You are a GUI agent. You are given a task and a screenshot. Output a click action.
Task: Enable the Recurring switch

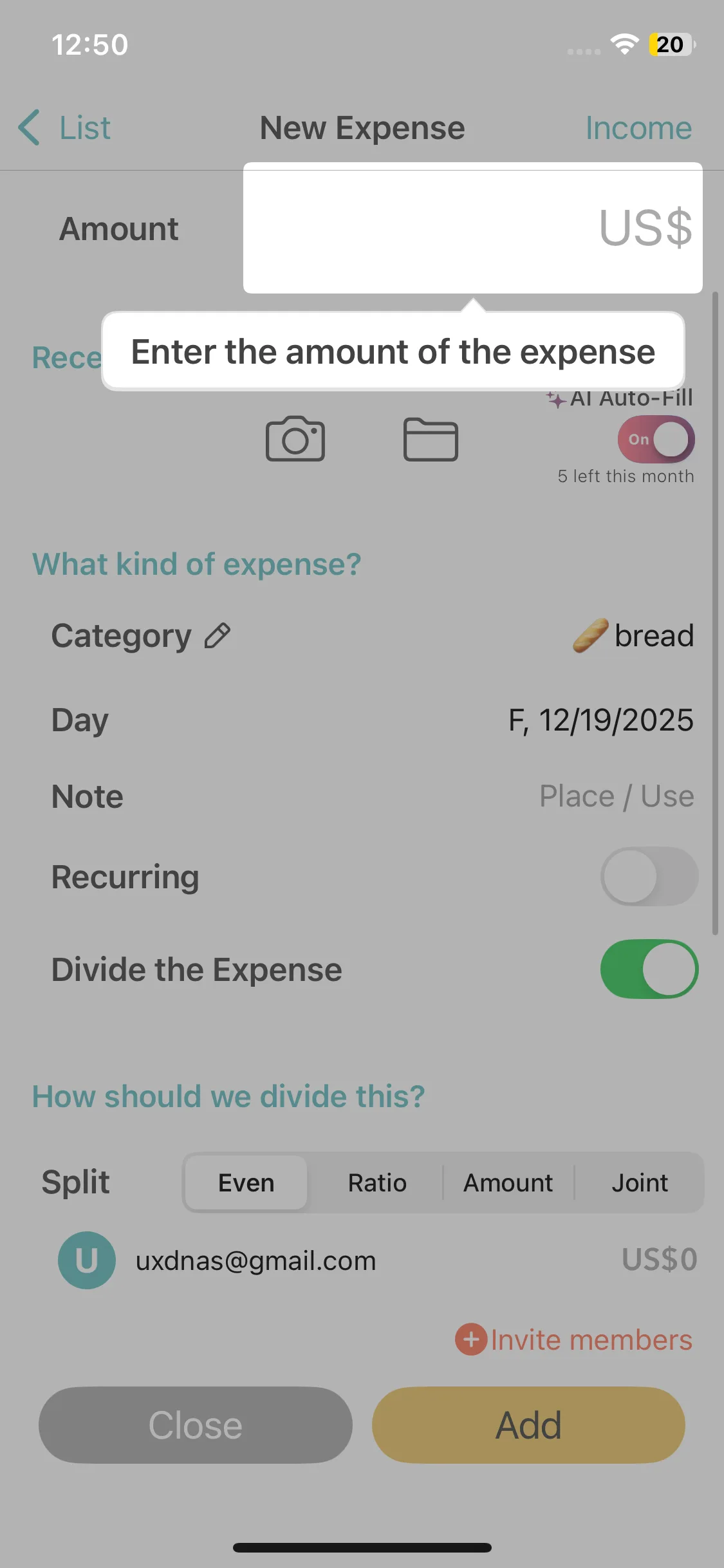tap(649, 876)
